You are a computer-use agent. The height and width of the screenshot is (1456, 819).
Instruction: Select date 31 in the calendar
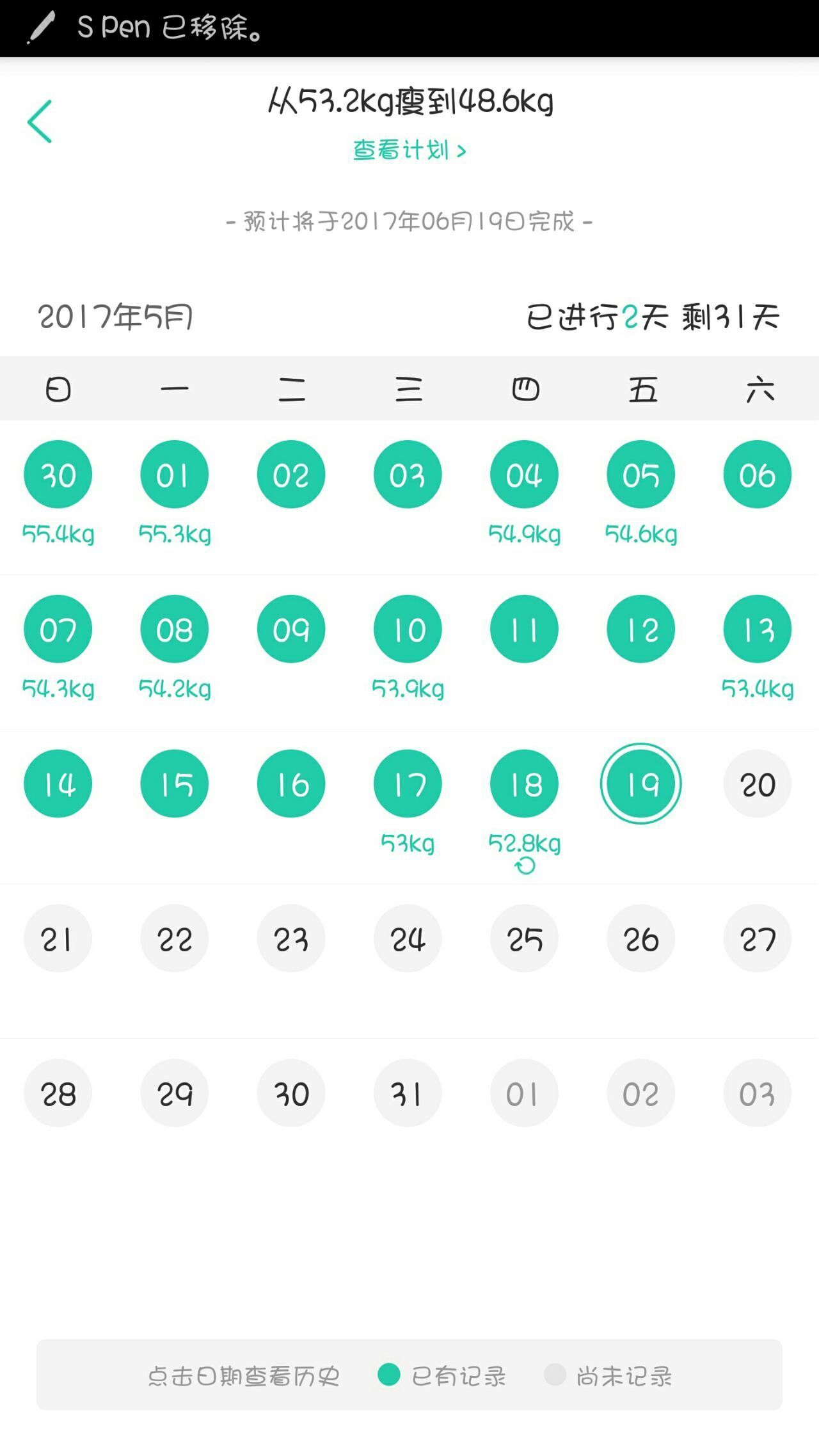point(408,1093)
